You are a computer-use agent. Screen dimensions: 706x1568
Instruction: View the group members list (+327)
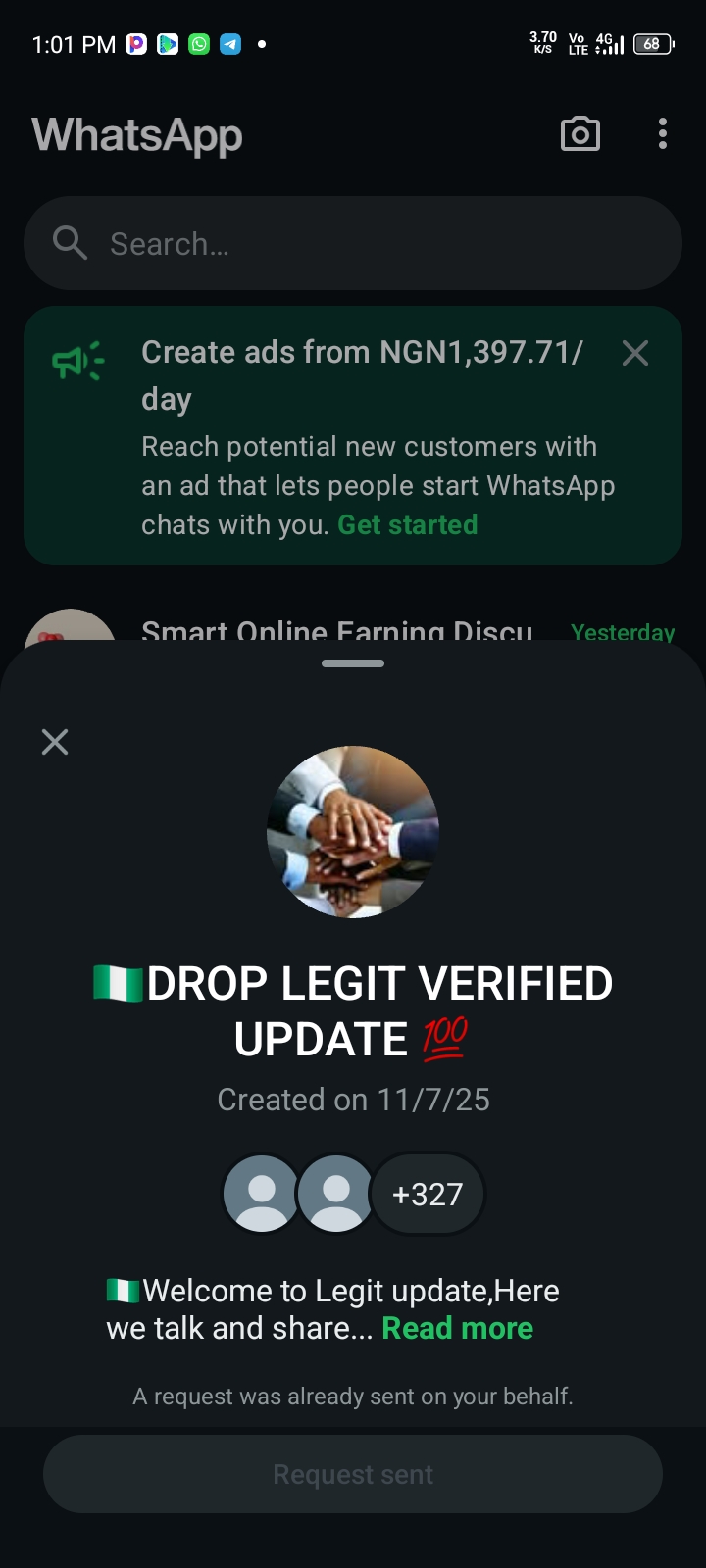pos(427,1194)
